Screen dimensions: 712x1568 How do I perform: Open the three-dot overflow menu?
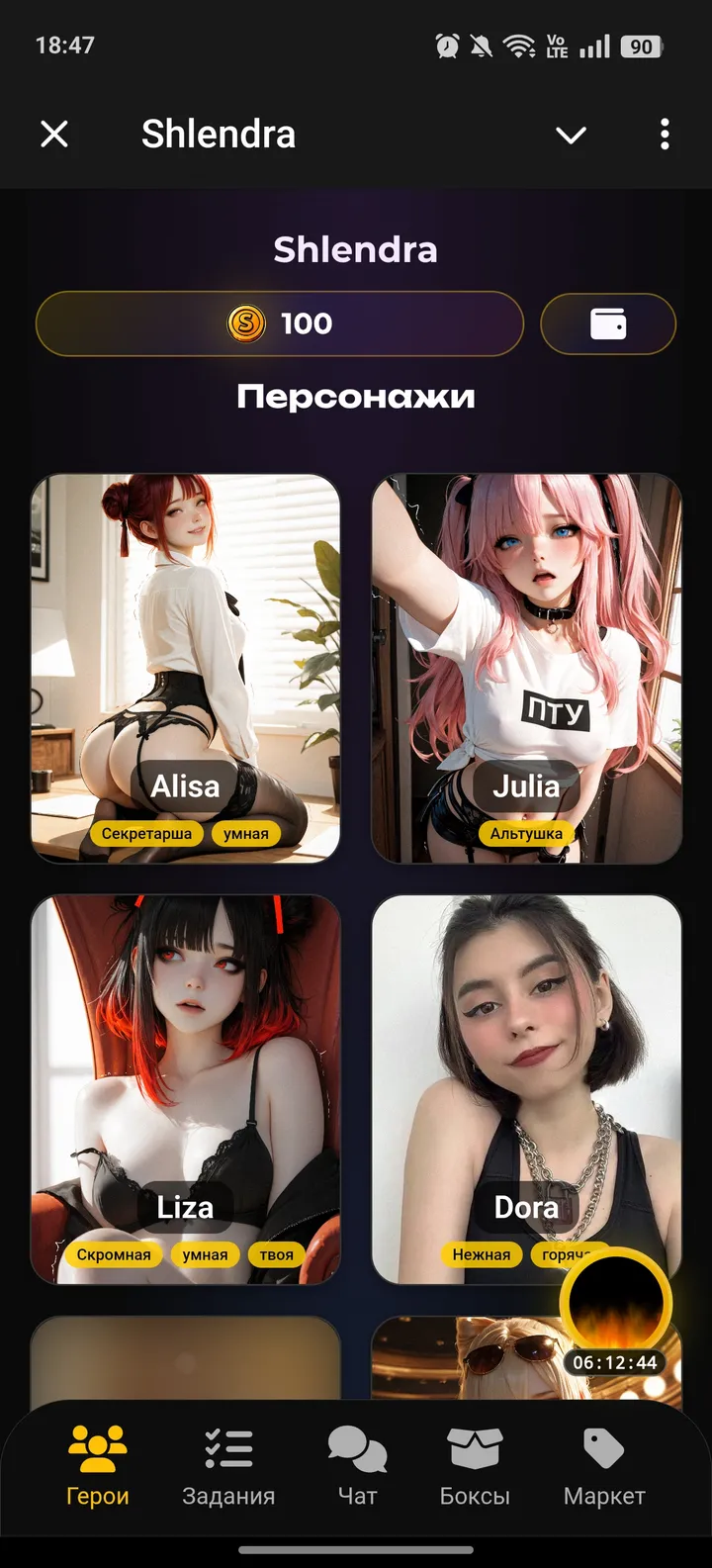[665, 135]
